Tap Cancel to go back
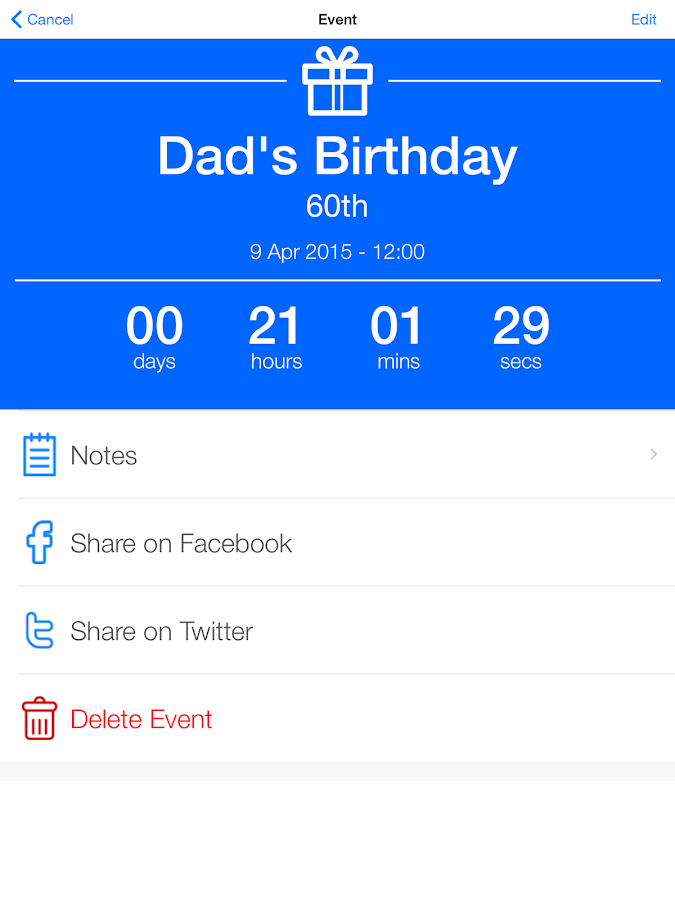 coord(42,20)
